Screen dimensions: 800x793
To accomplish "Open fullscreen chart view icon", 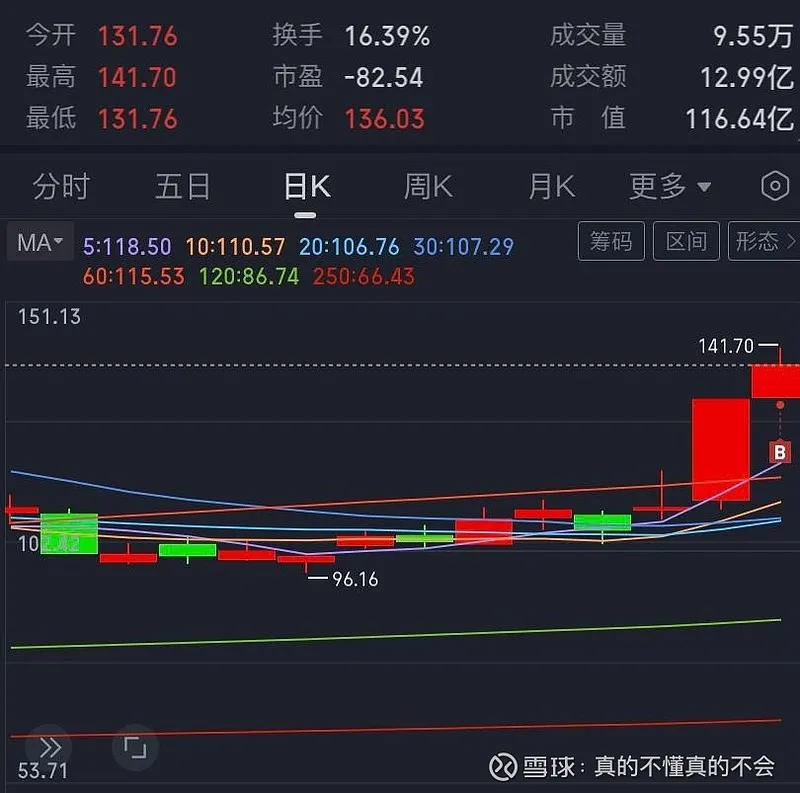I will (134, 747).
